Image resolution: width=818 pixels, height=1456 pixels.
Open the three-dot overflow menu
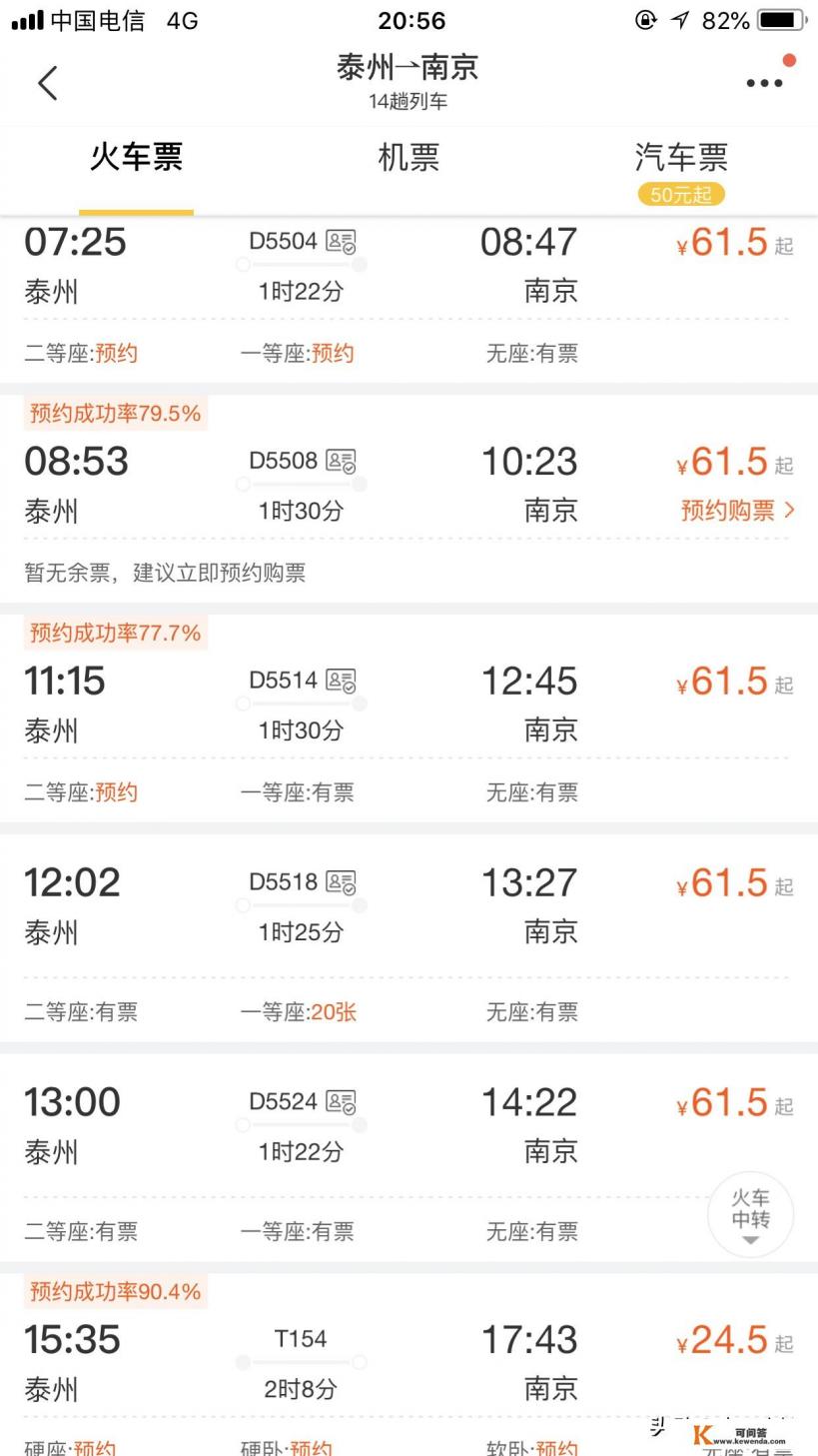coord(764,83)
